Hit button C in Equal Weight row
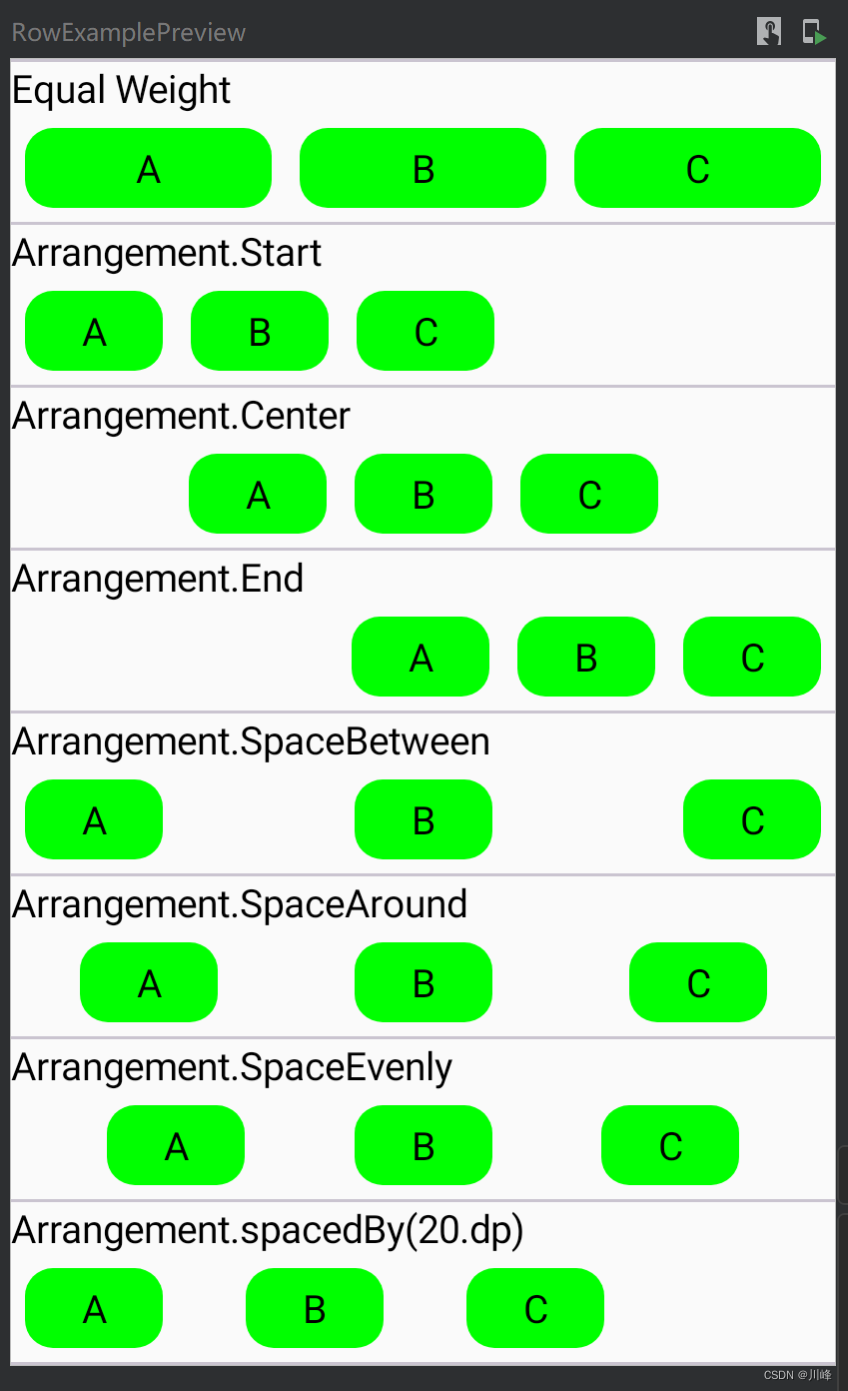The width and height of the screenshot is (848, 1391). pyautogui.click(x=697, y=168)
